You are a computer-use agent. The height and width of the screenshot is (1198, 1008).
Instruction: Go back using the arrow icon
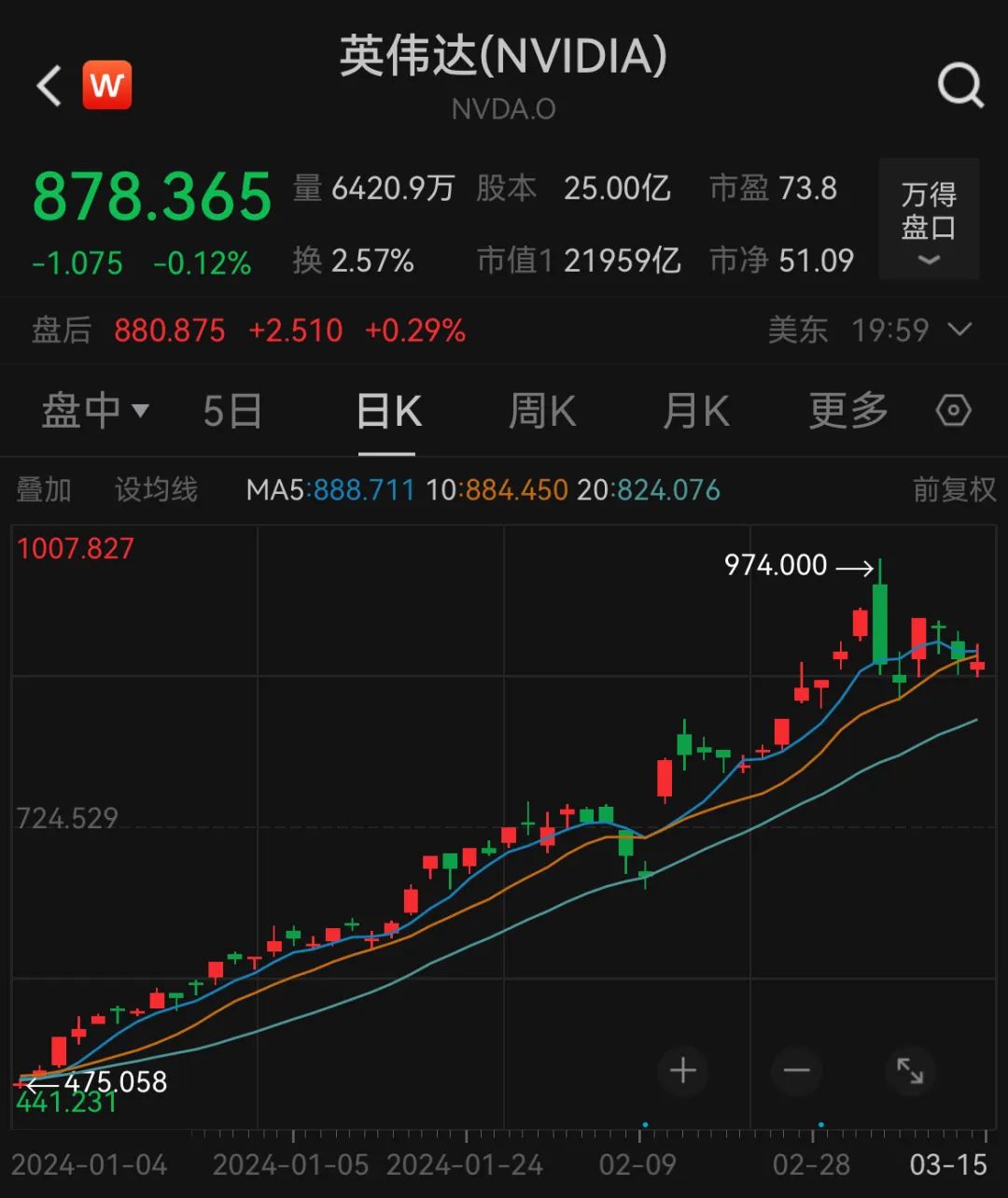tap(49, 86)
